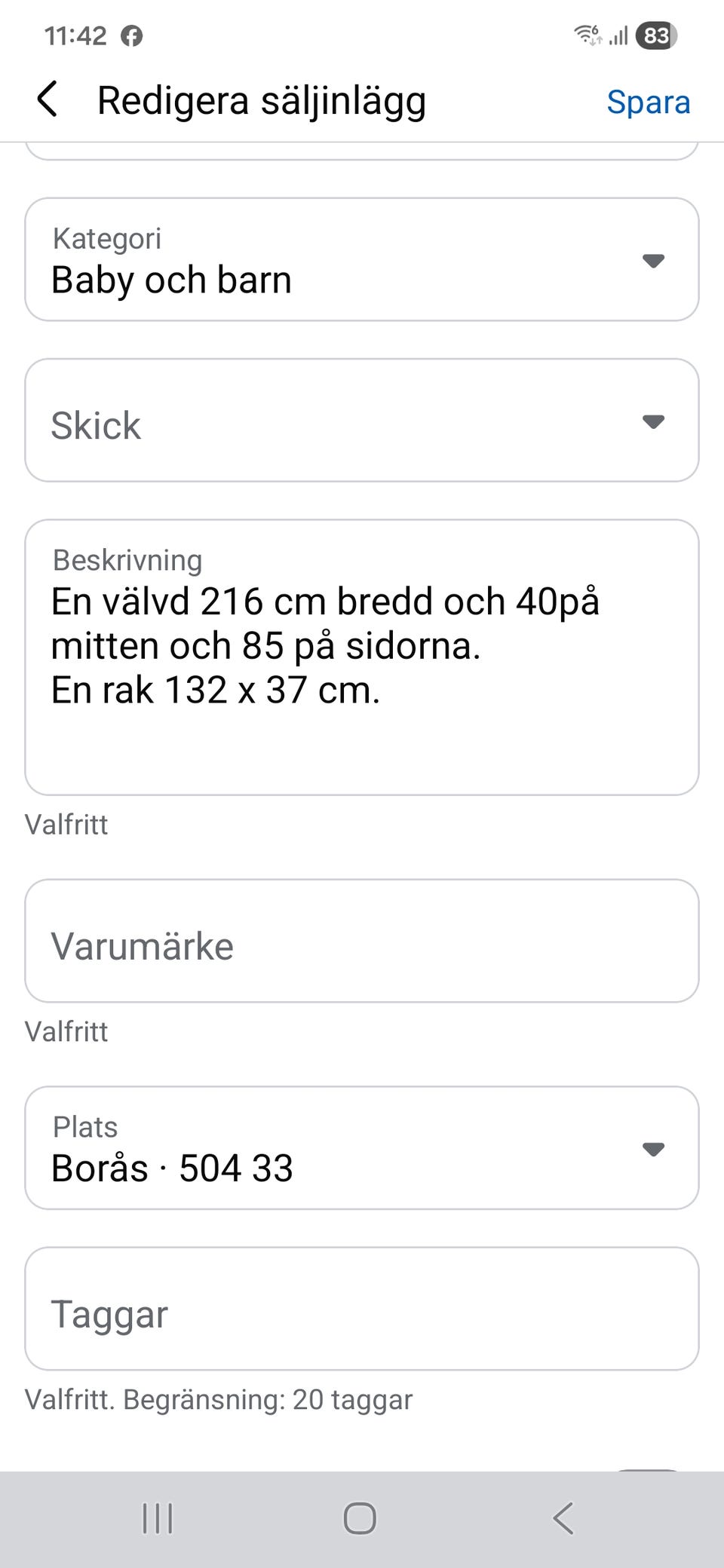Save the listing with Spara

pyautogui.click(x=648, y=103)
